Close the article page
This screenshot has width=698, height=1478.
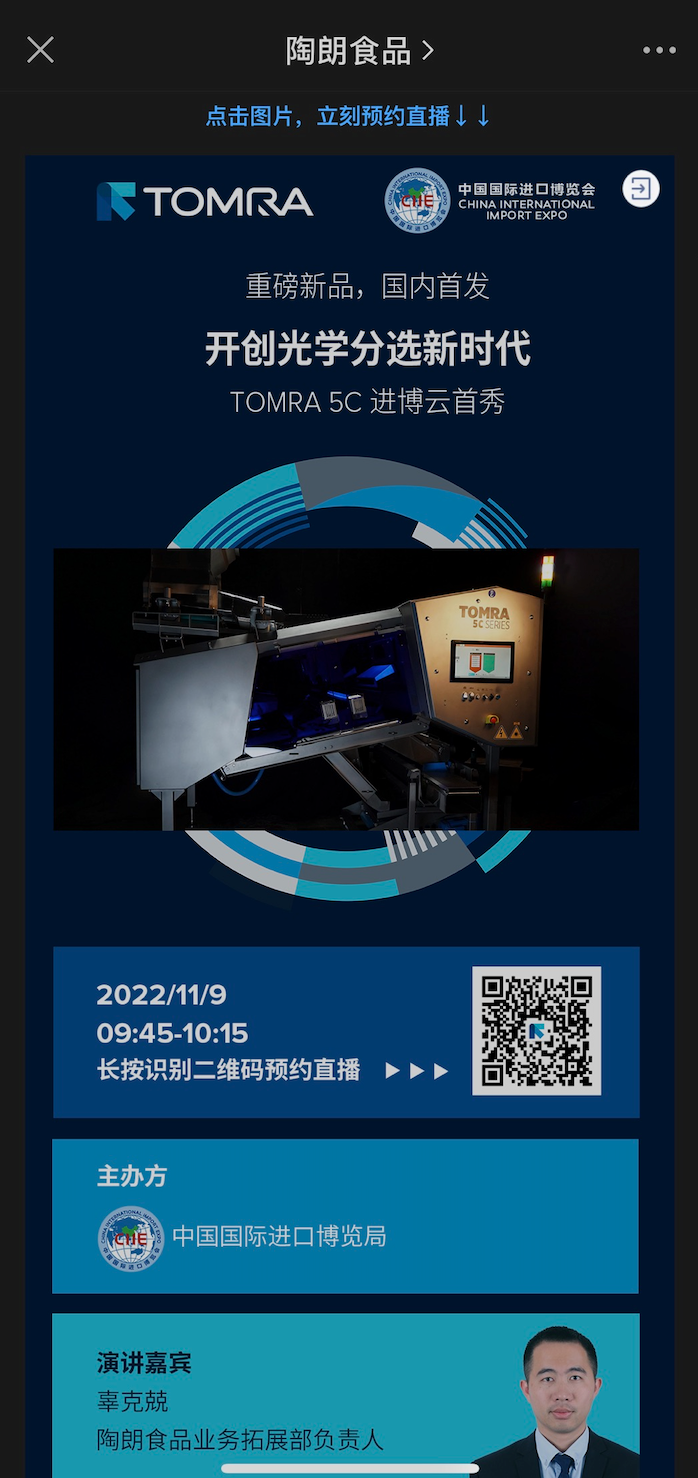(40, 50)
